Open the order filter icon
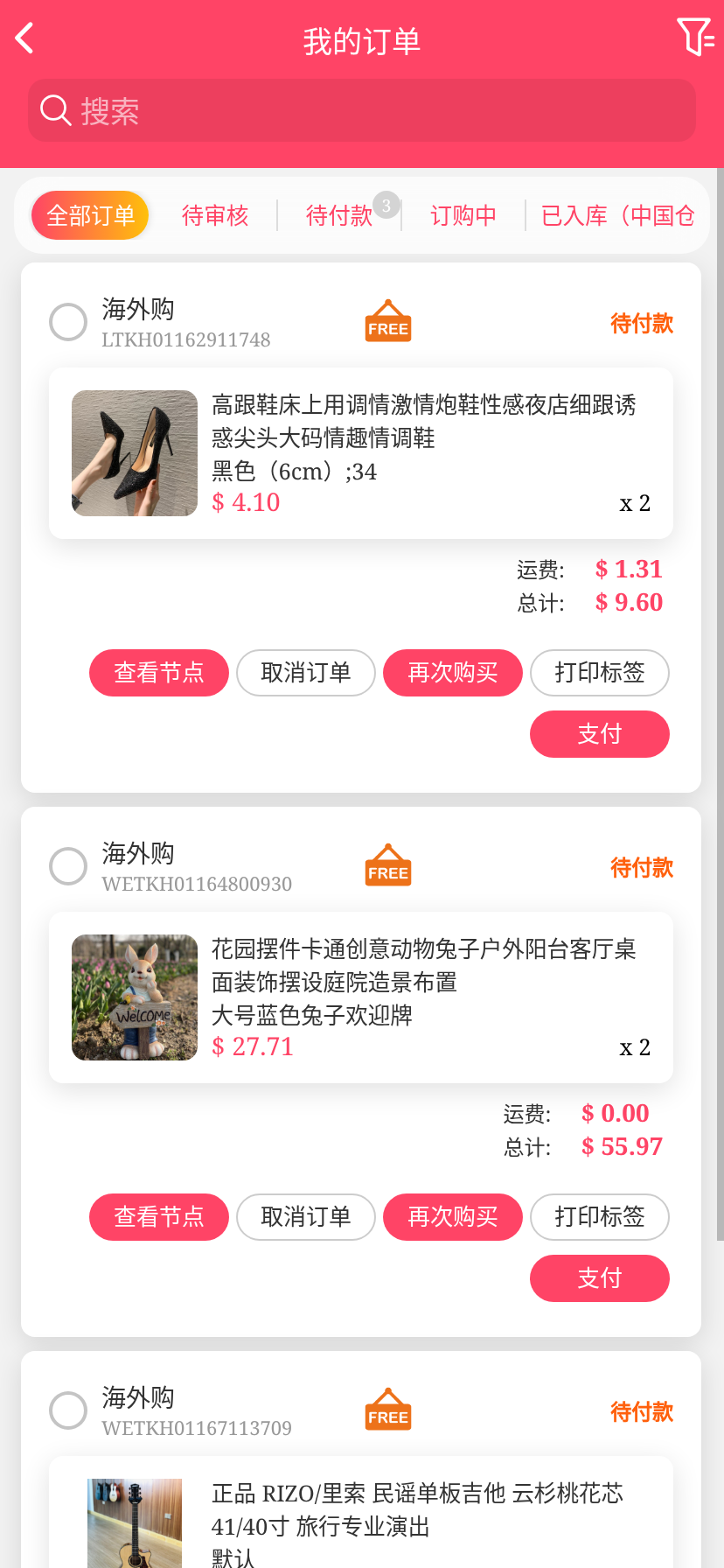This screenshot has width=724, height=1568. coord(695,38)
